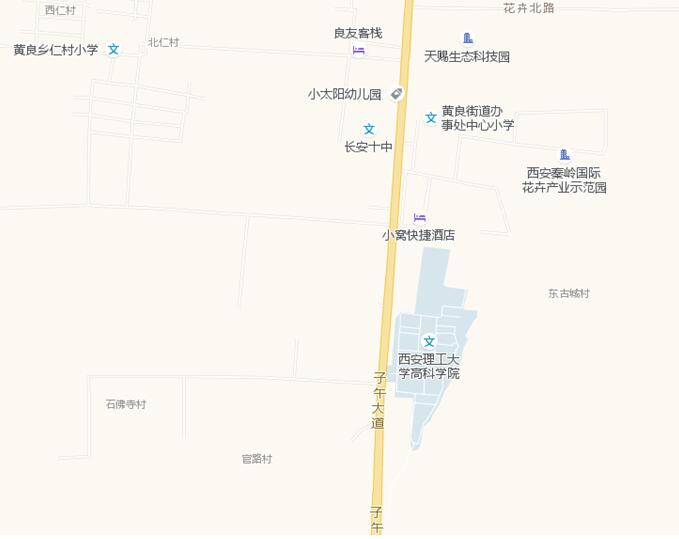The width and height of the screenshot is (679, 539).
Task: Tap the 西安秦岭国际花卉产业示范园 marker
Action: tap(565, 154)
